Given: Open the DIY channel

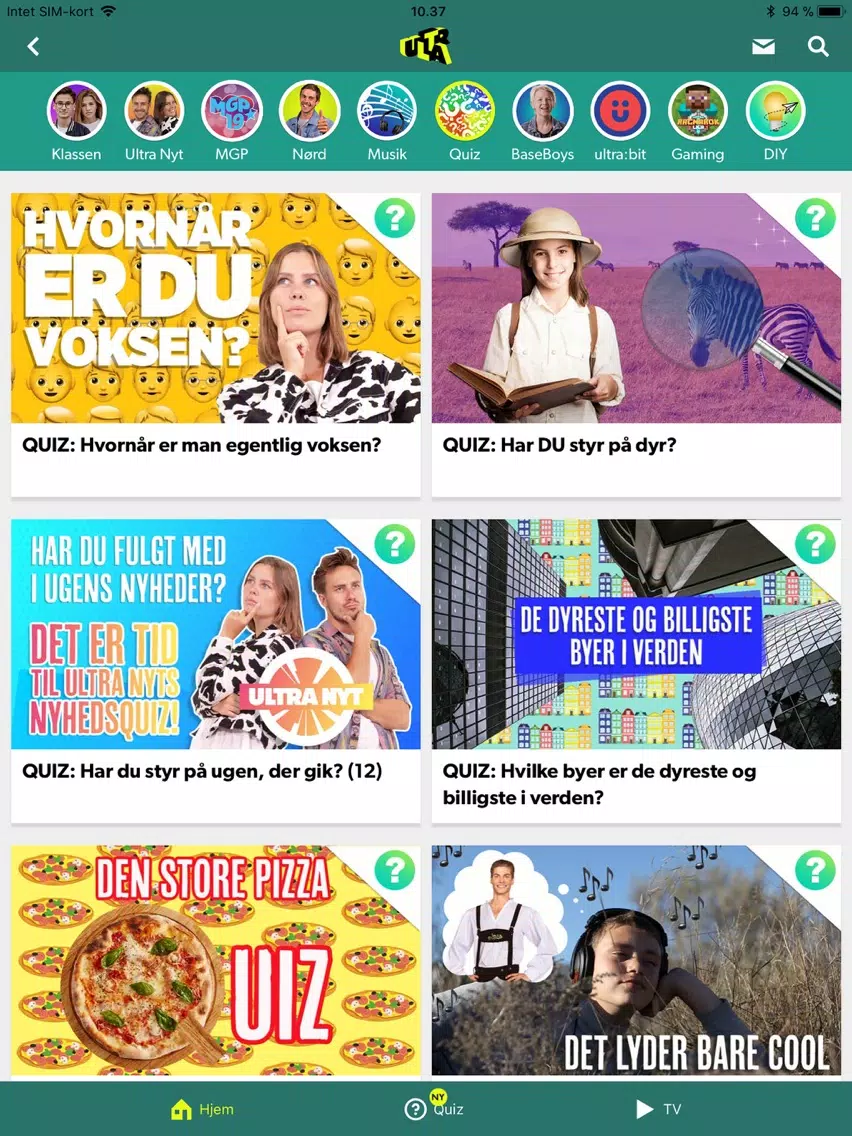Looking at the screenshot, I should click(x=775, y=111).
